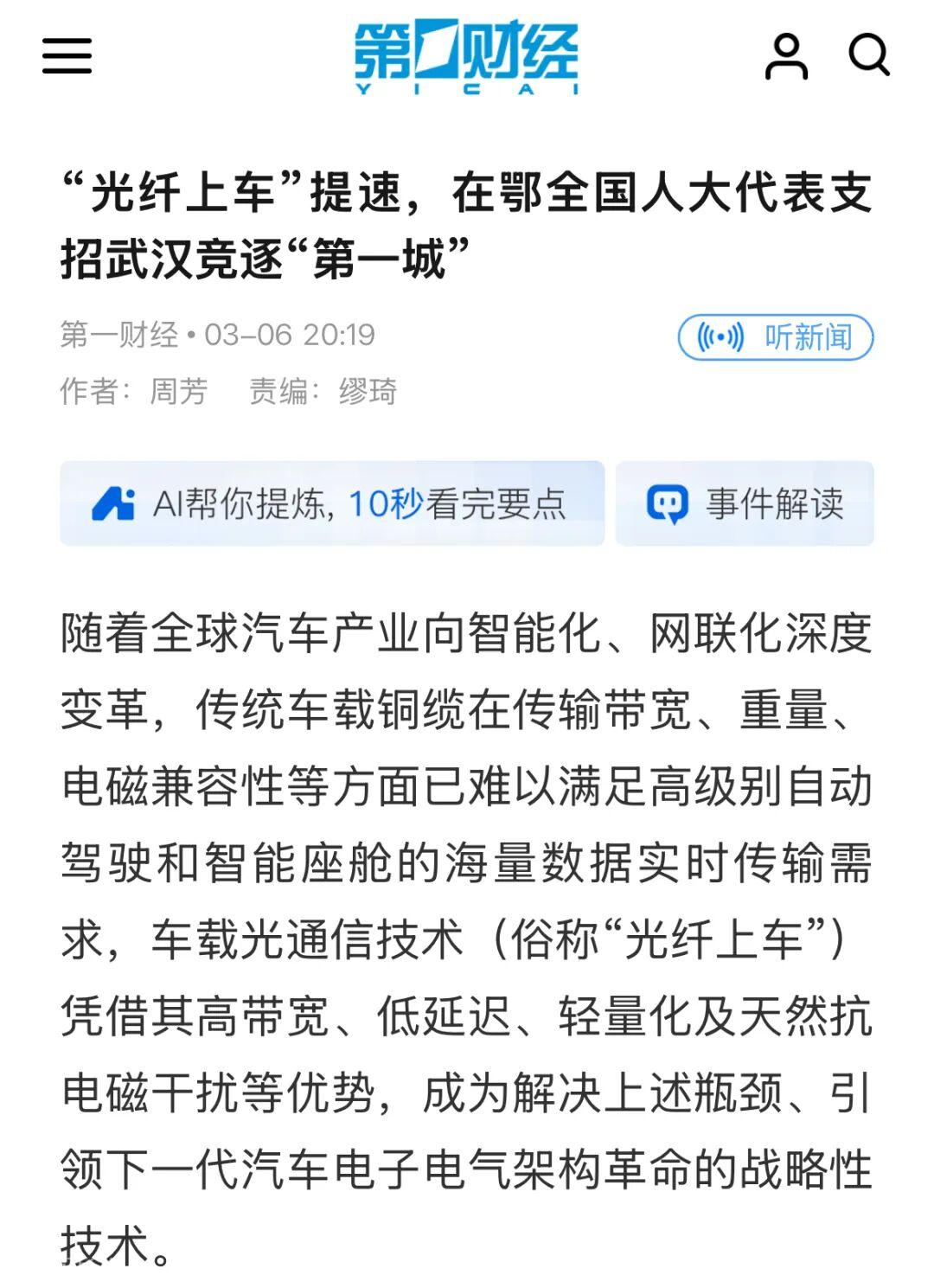
Task: Open 事件解读 event analysis
Action: coord(745,503)
